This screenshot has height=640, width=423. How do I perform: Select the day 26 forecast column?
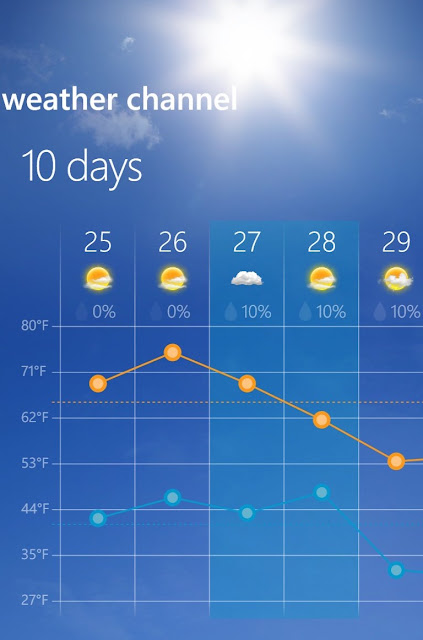(x=172, y=418)
